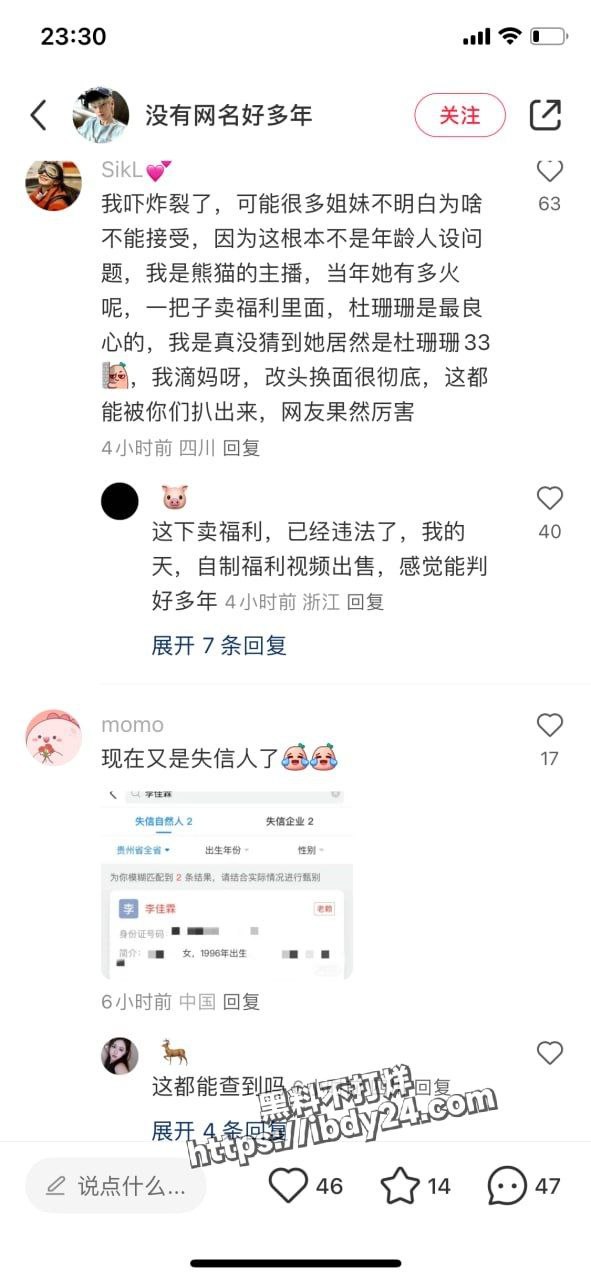Screen dimensions: 591x1280
Task: Like SikL's comment
Action: click(550, 170)
